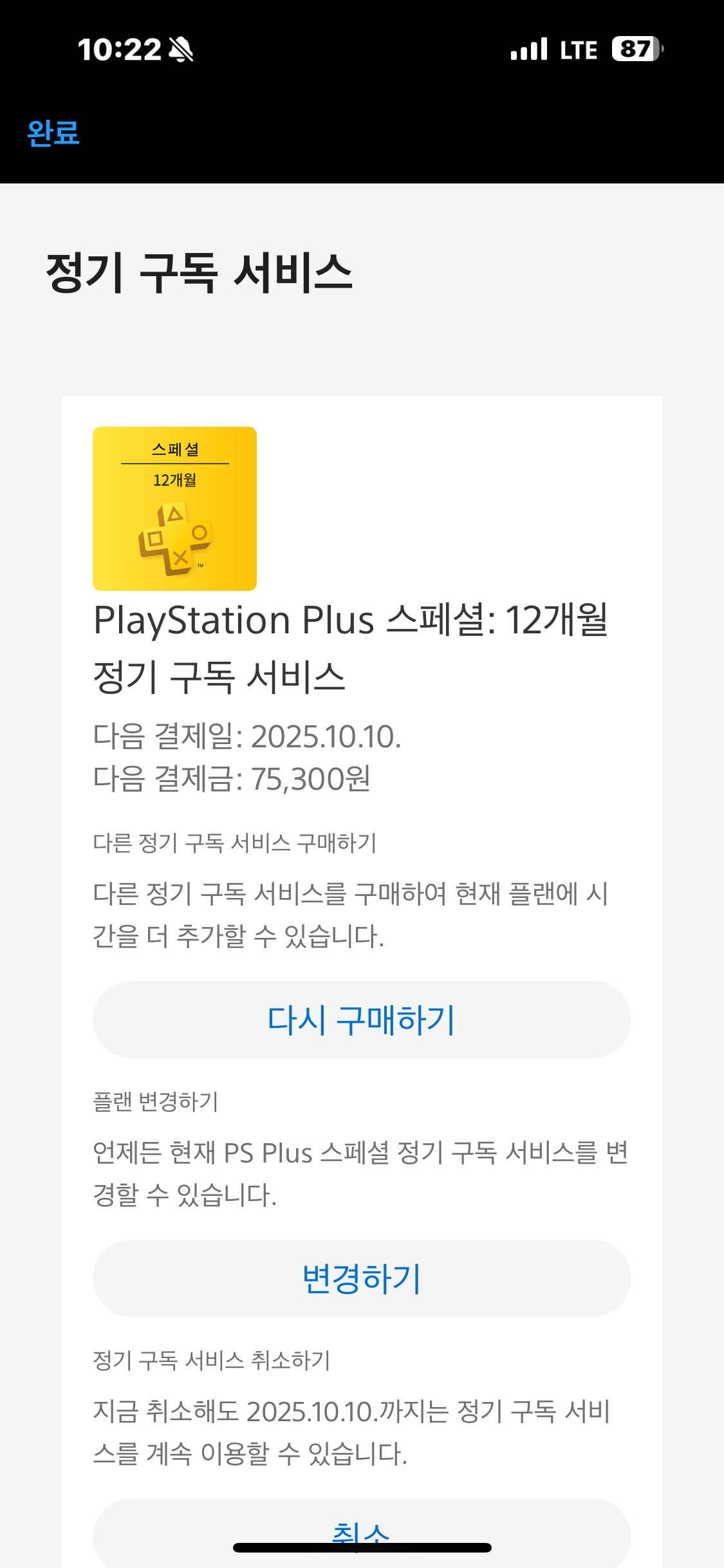
Task: Tap 완료 to close the page
Action: pos(53,133)
